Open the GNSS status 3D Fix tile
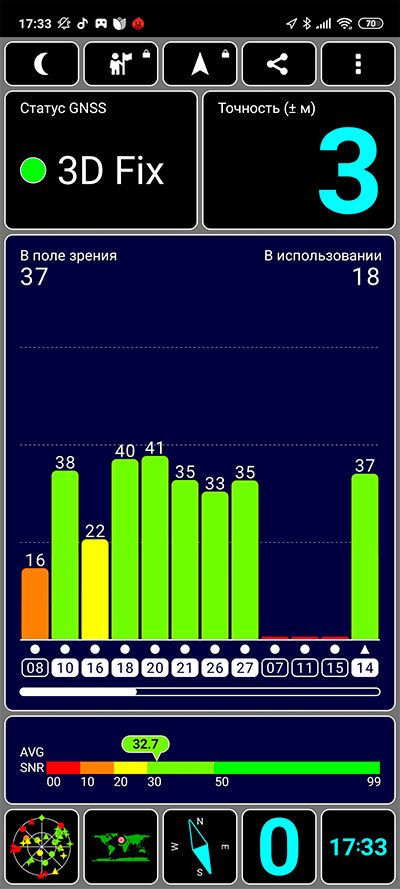This screenshot has width=400, height=889. click(x=101, y=160)
